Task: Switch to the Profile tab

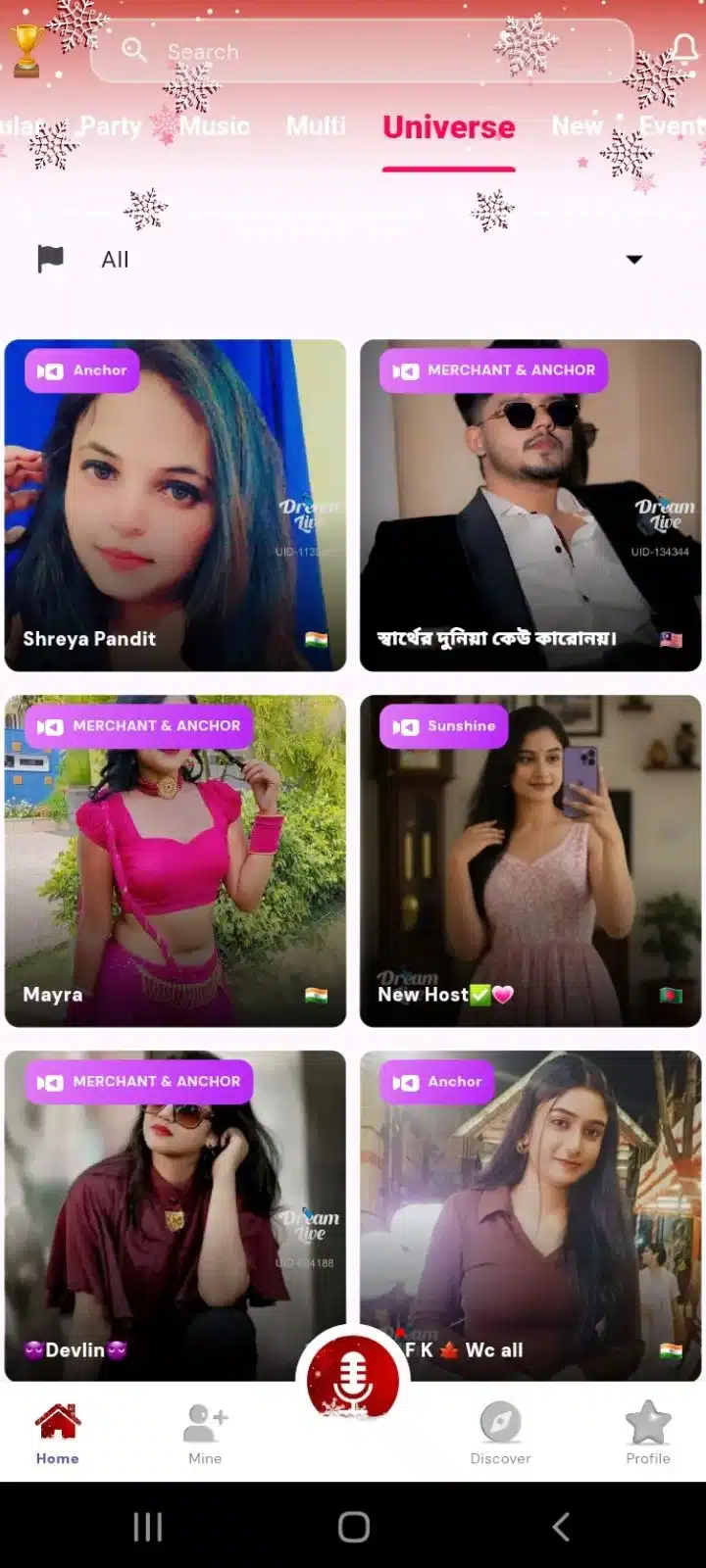Action: [648, 1434]
